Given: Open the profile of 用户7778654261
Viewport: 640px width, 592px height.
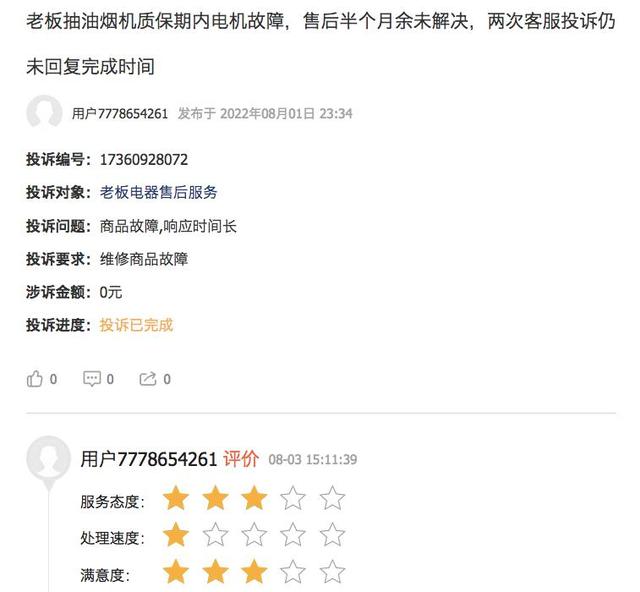Looking at the screenshot, I should click(119, 114).
